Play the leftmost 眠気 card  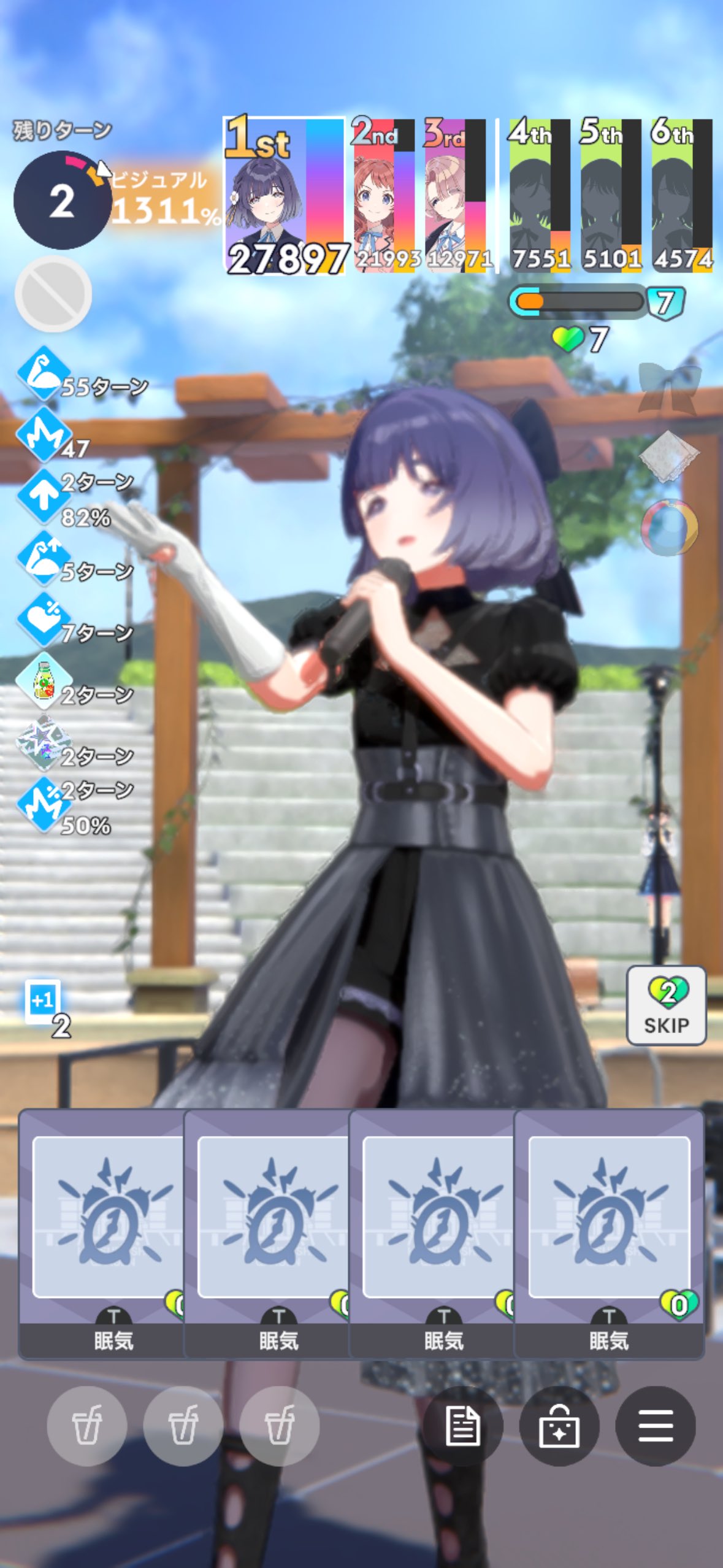point(101,1233)
